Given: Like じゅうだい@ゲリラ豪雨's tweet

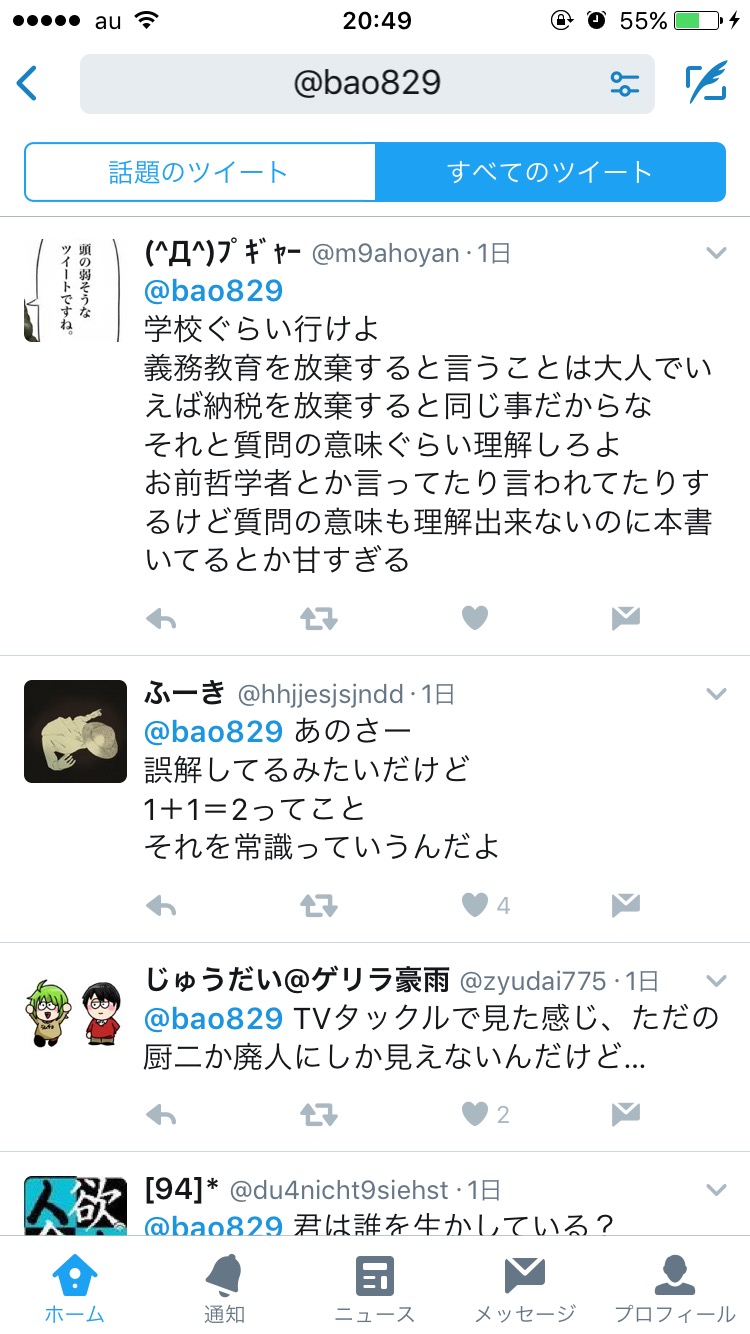Looking at the screenshot, I should (475, 1114).
